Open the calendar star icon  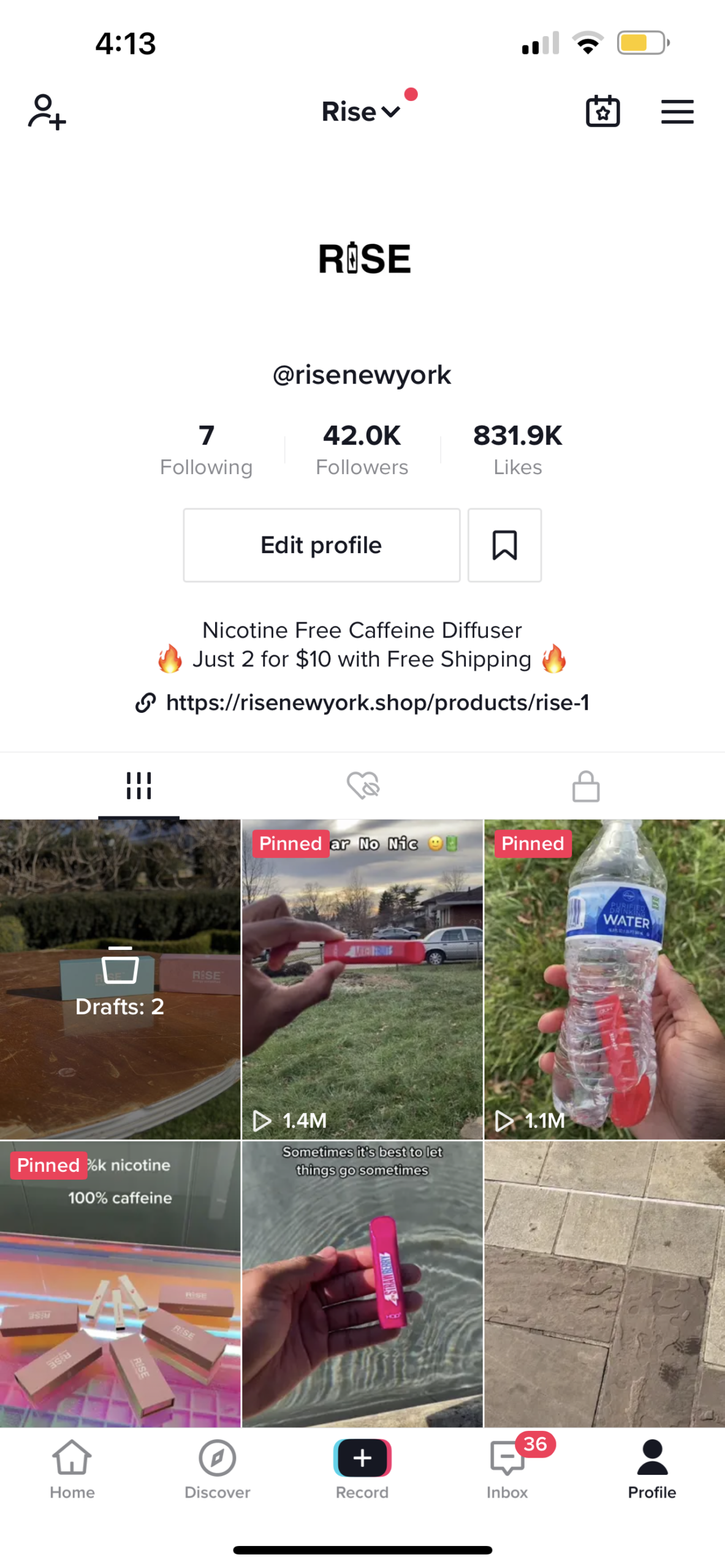tap(602, 111)
